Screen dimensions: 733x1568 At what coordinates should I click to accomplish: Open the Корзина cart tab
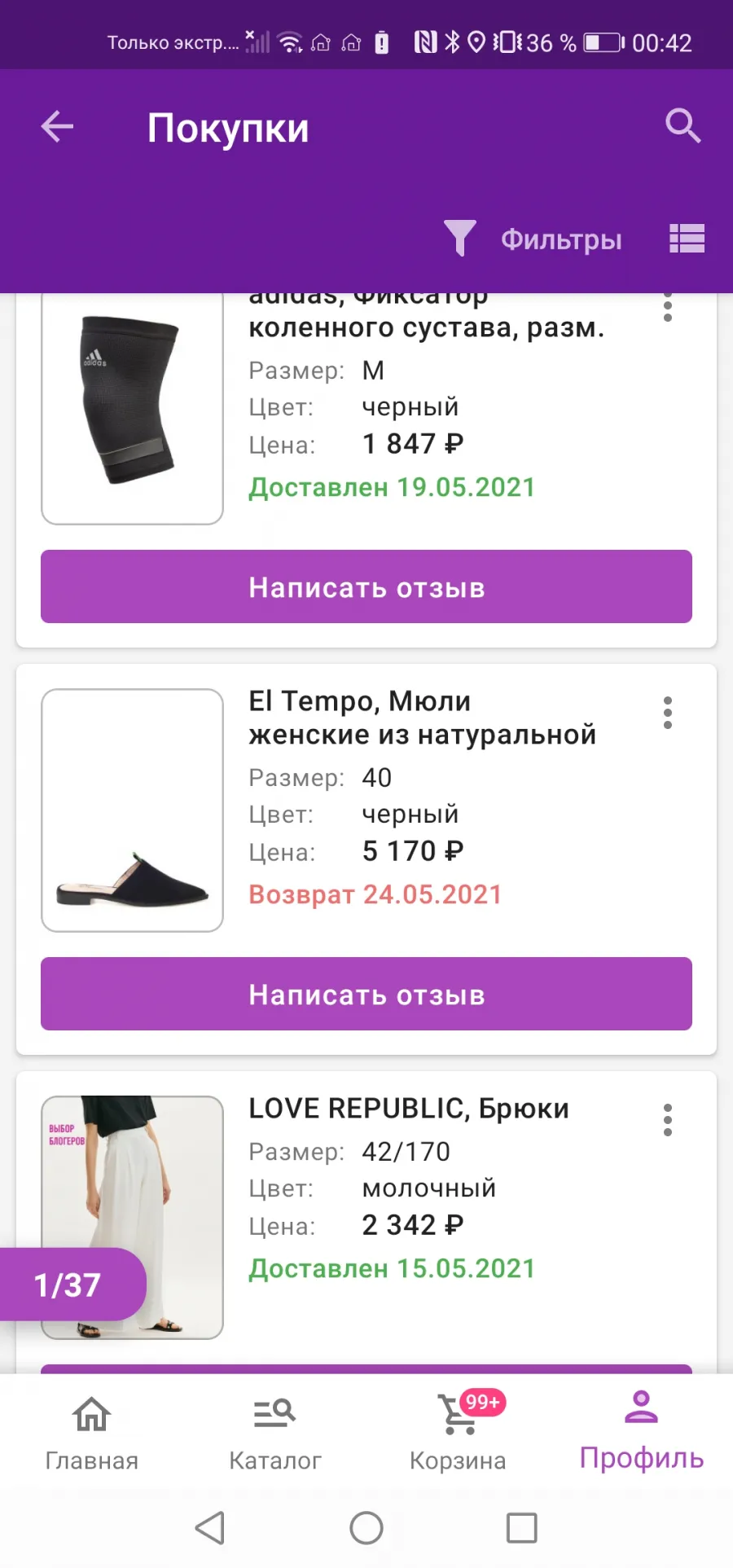pyautogui.click(x=458, y=1432)
